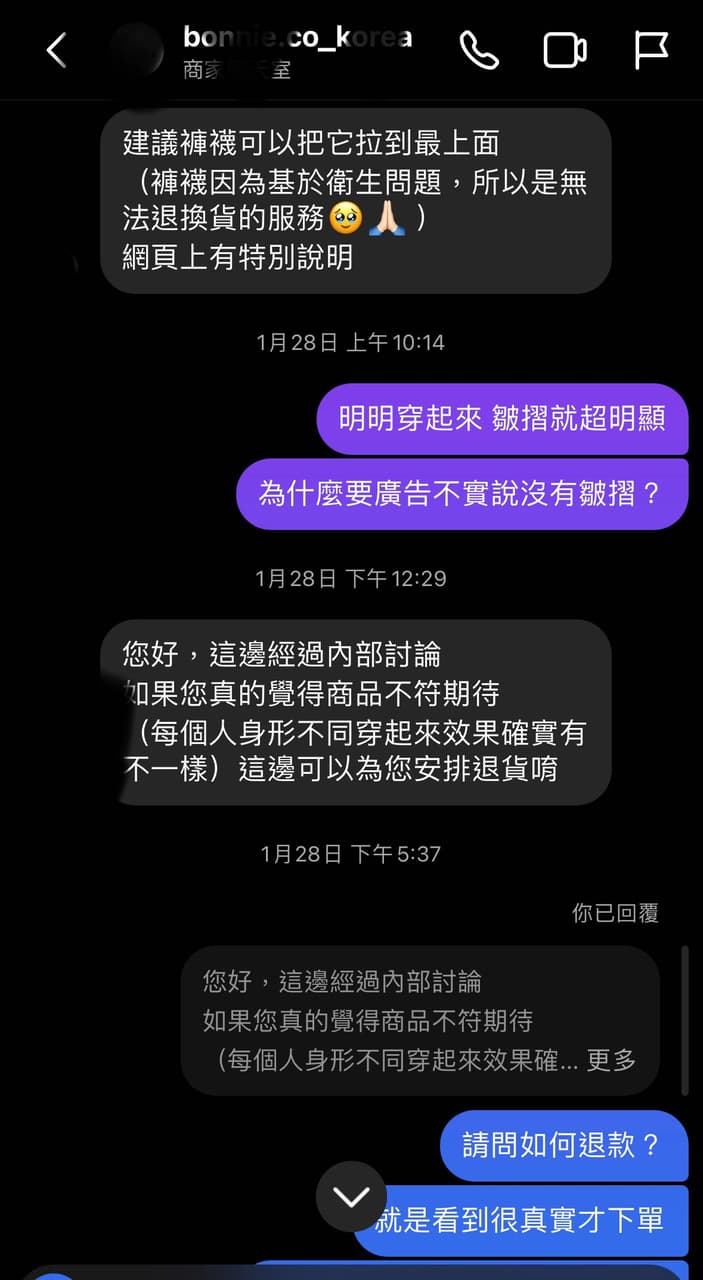Start a video call with bonnie.co_korea
Viewport: 703px width, 1280px height.
565,50
